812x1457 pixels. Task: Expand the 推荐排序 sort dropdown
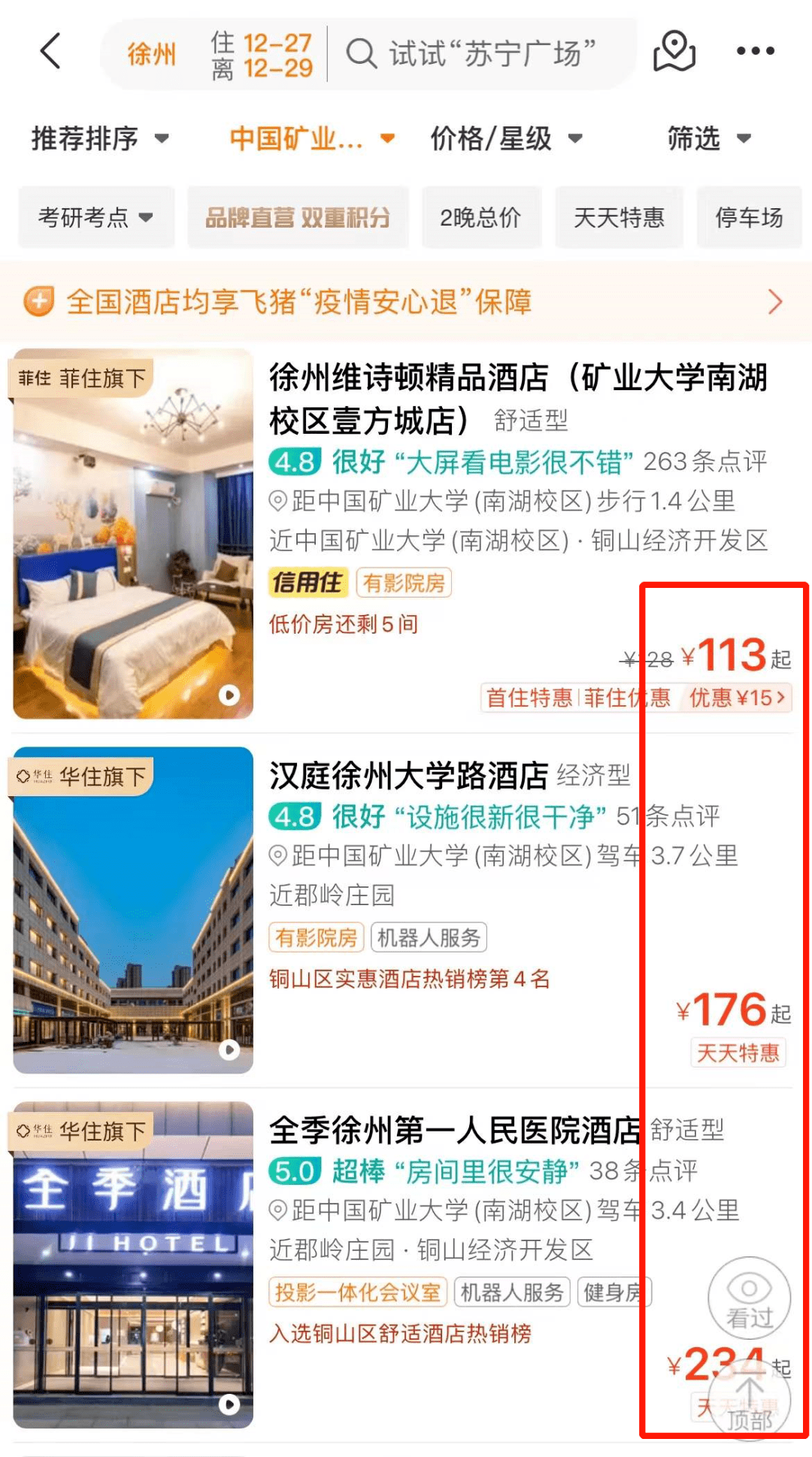pyautogui.click(x=99, y=138)
